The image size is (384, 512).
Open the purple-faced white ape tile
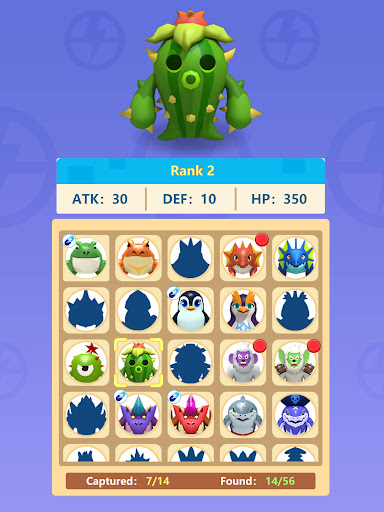243,363
